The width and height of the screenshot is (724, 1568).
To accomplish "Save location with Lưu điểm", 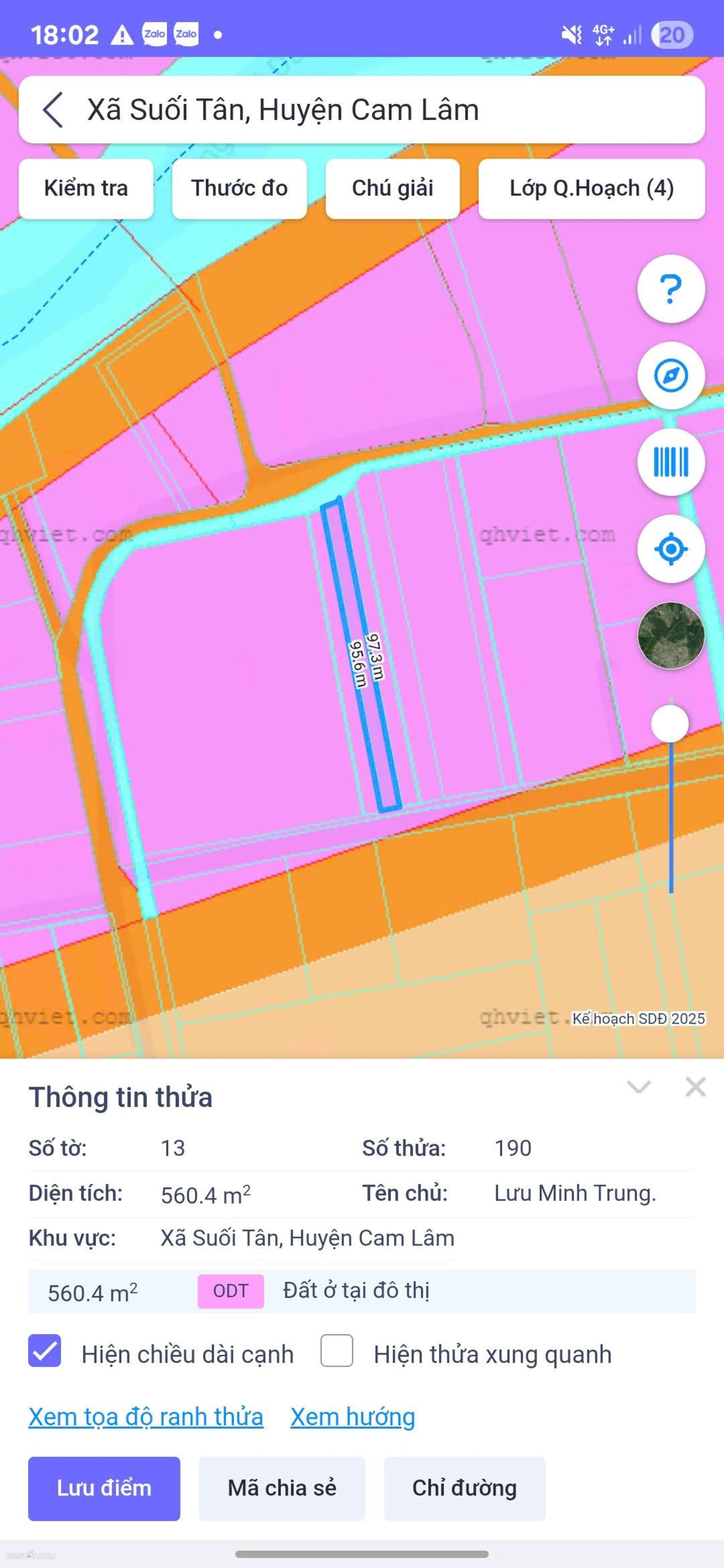I will coord(104,1488).
